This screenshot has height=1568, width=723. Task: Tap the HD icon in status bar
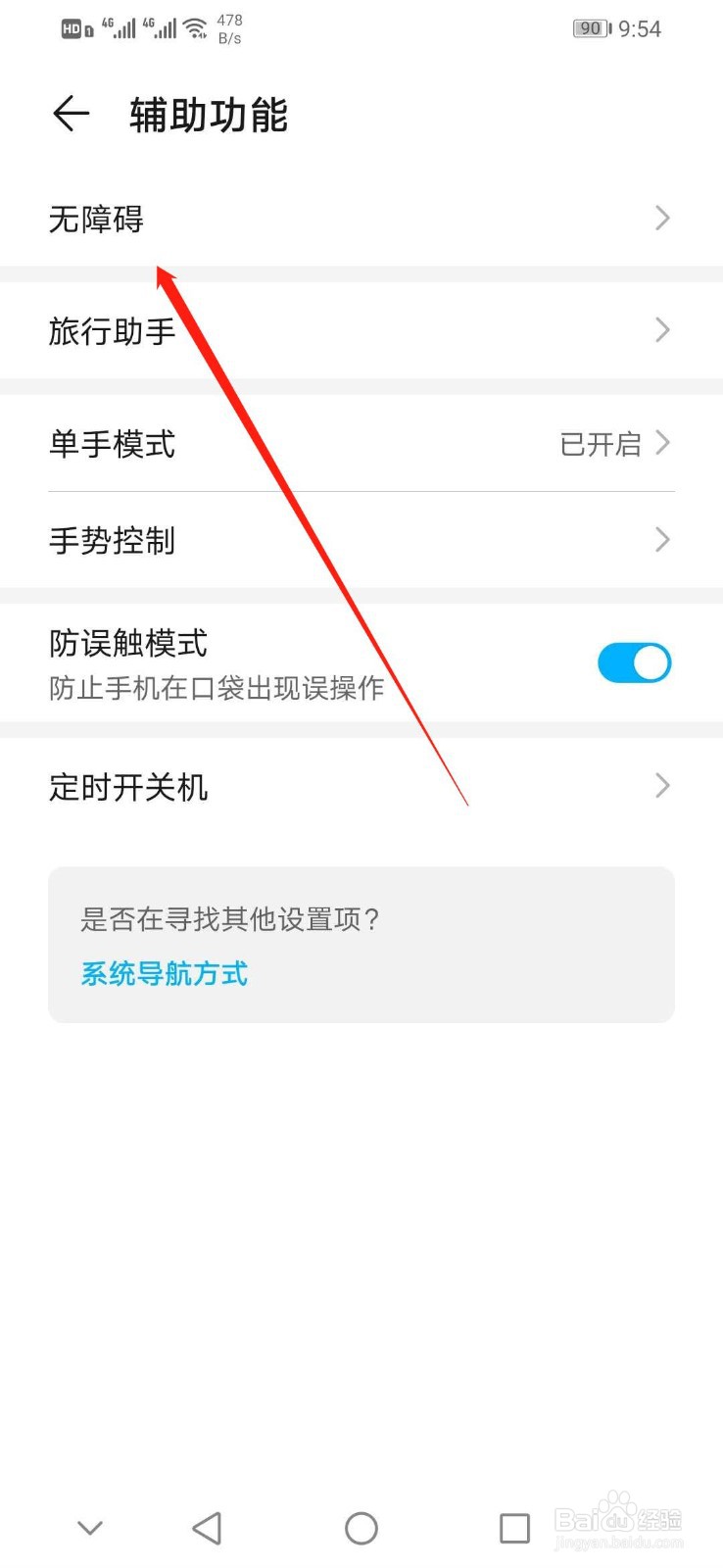point(72,29)
